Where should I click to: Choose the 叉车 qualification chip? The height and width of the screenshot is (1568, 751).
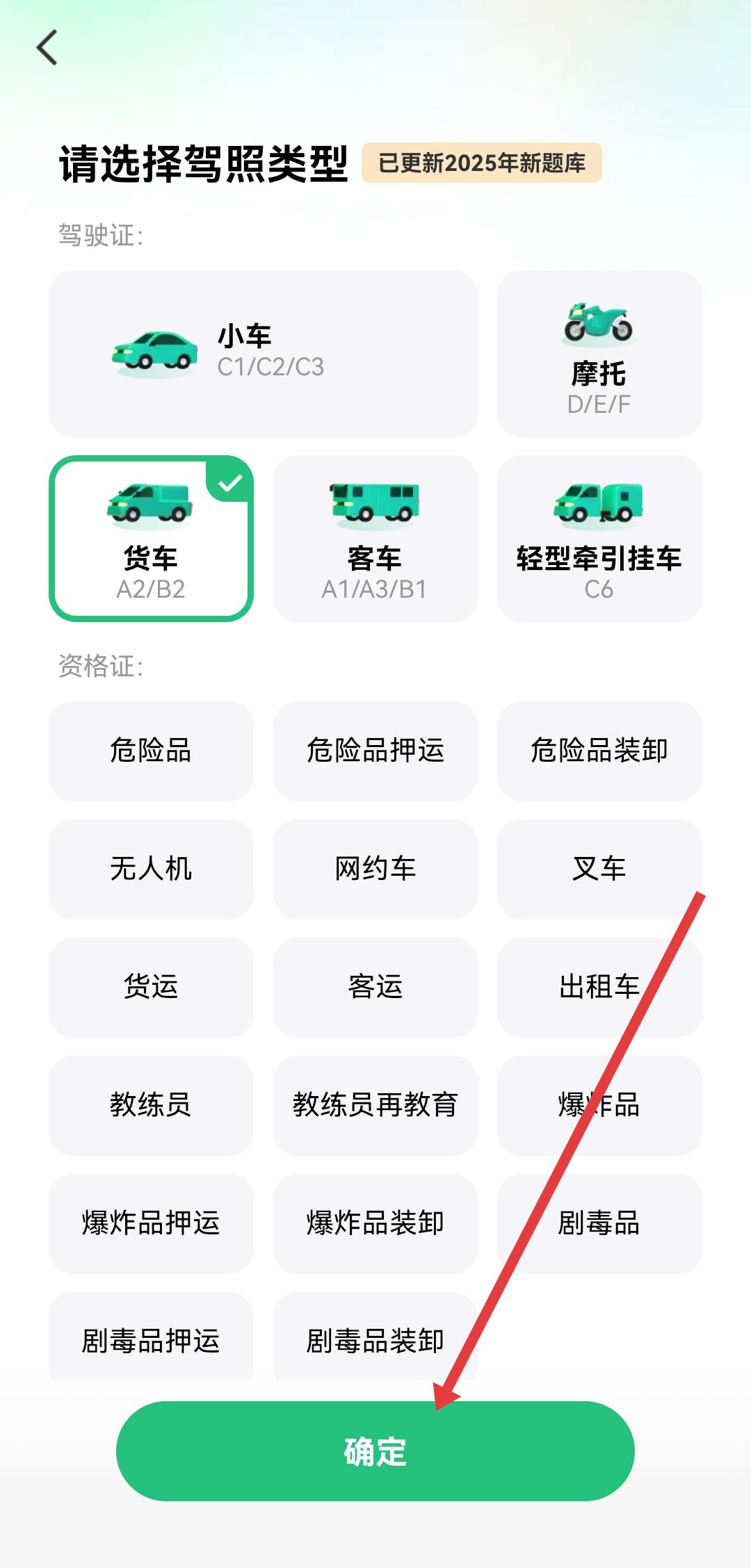(x=599, y=869)
